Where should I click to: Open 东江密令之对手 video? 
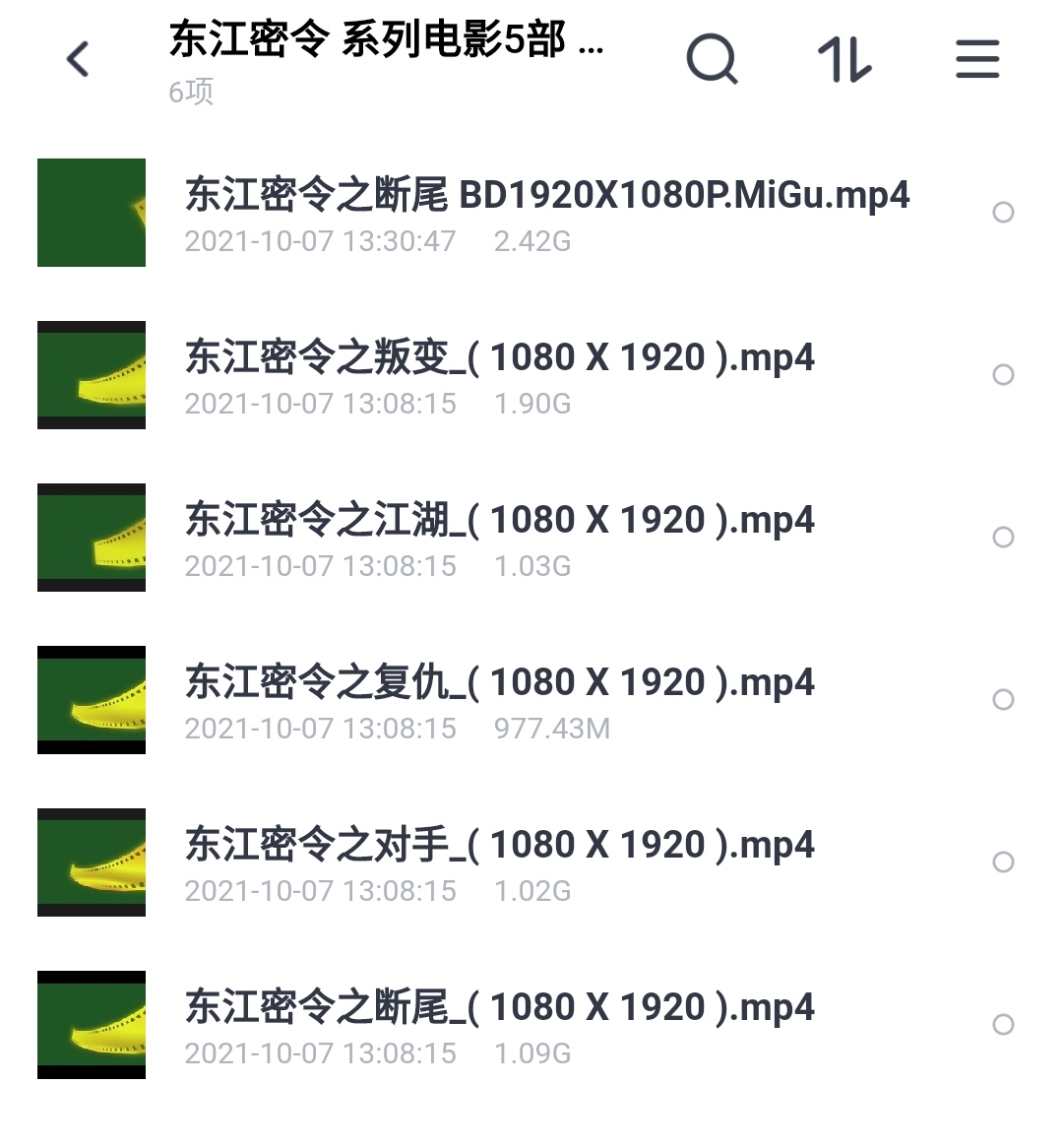(x=499, y=846)
